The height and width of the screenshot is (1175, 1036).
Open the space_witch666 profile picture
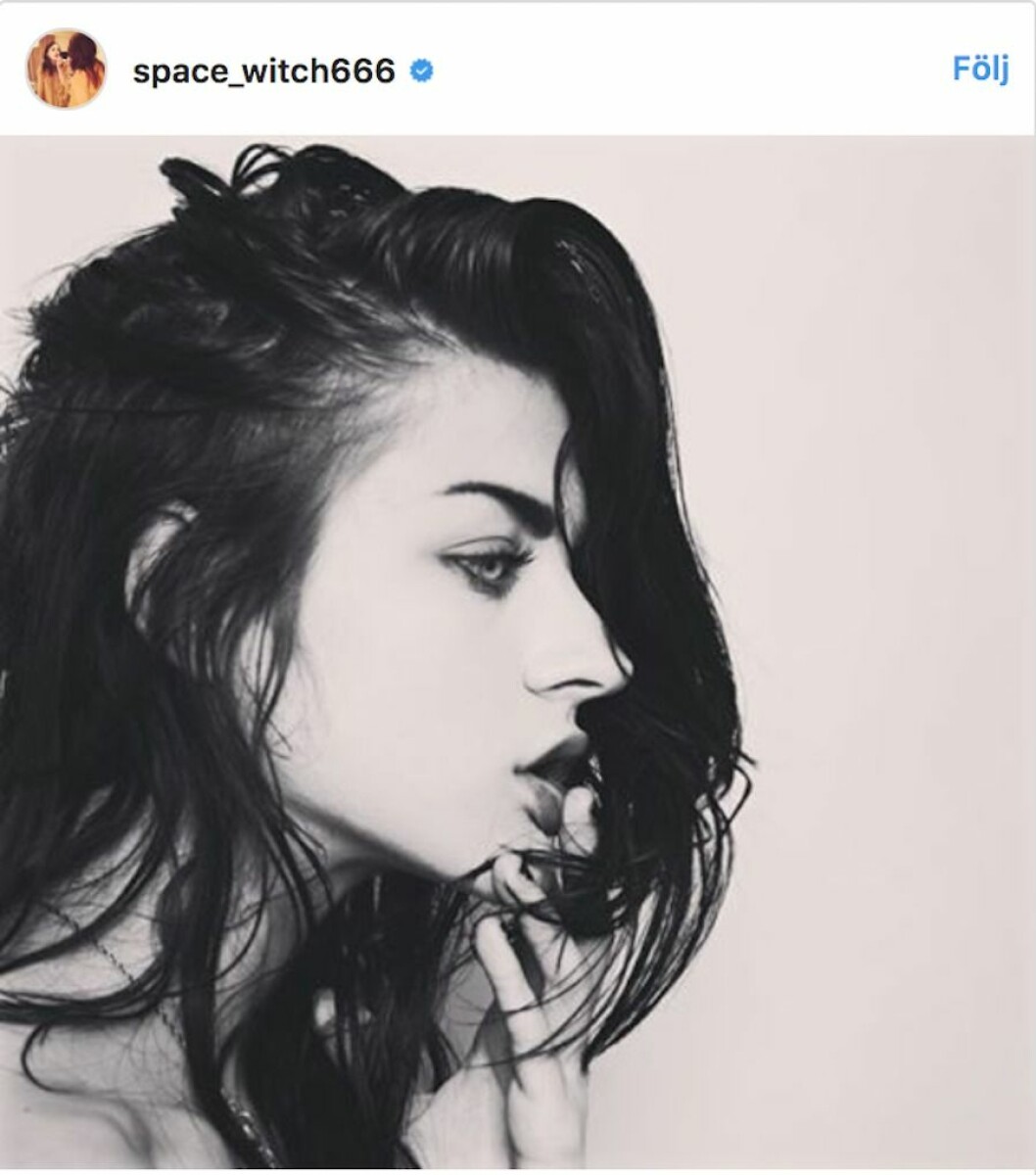click(x=66, y=69)
